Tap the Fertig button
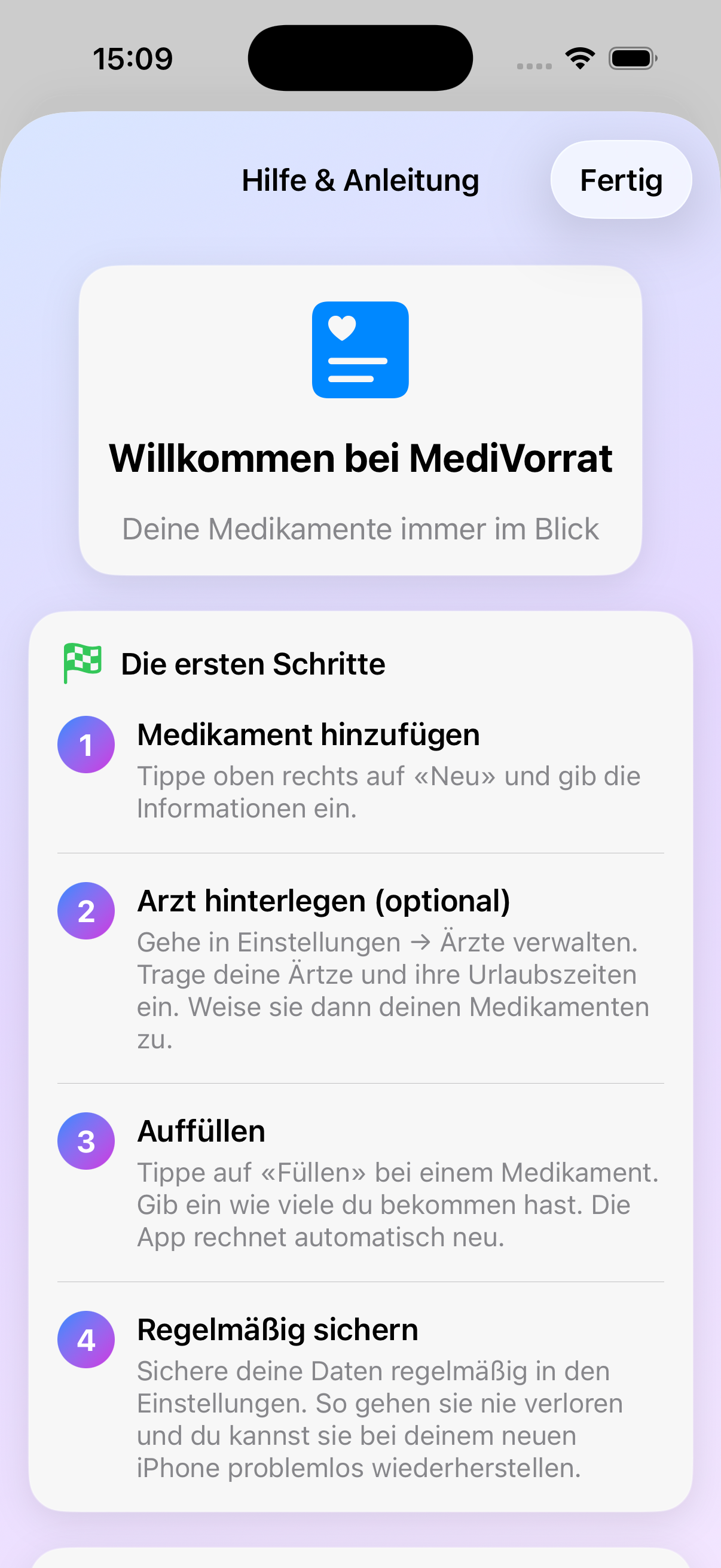Screen dimensions: 721x1568 coord(621,179)
